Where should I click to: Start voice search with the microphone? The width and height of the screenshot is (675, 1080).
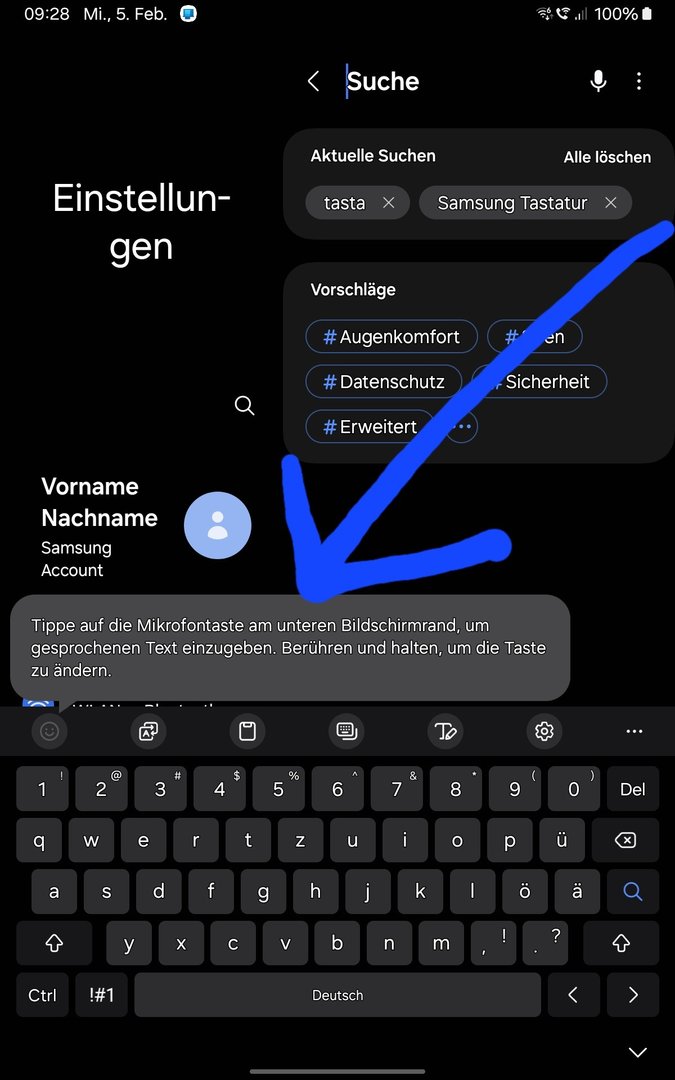click(598, 82)
